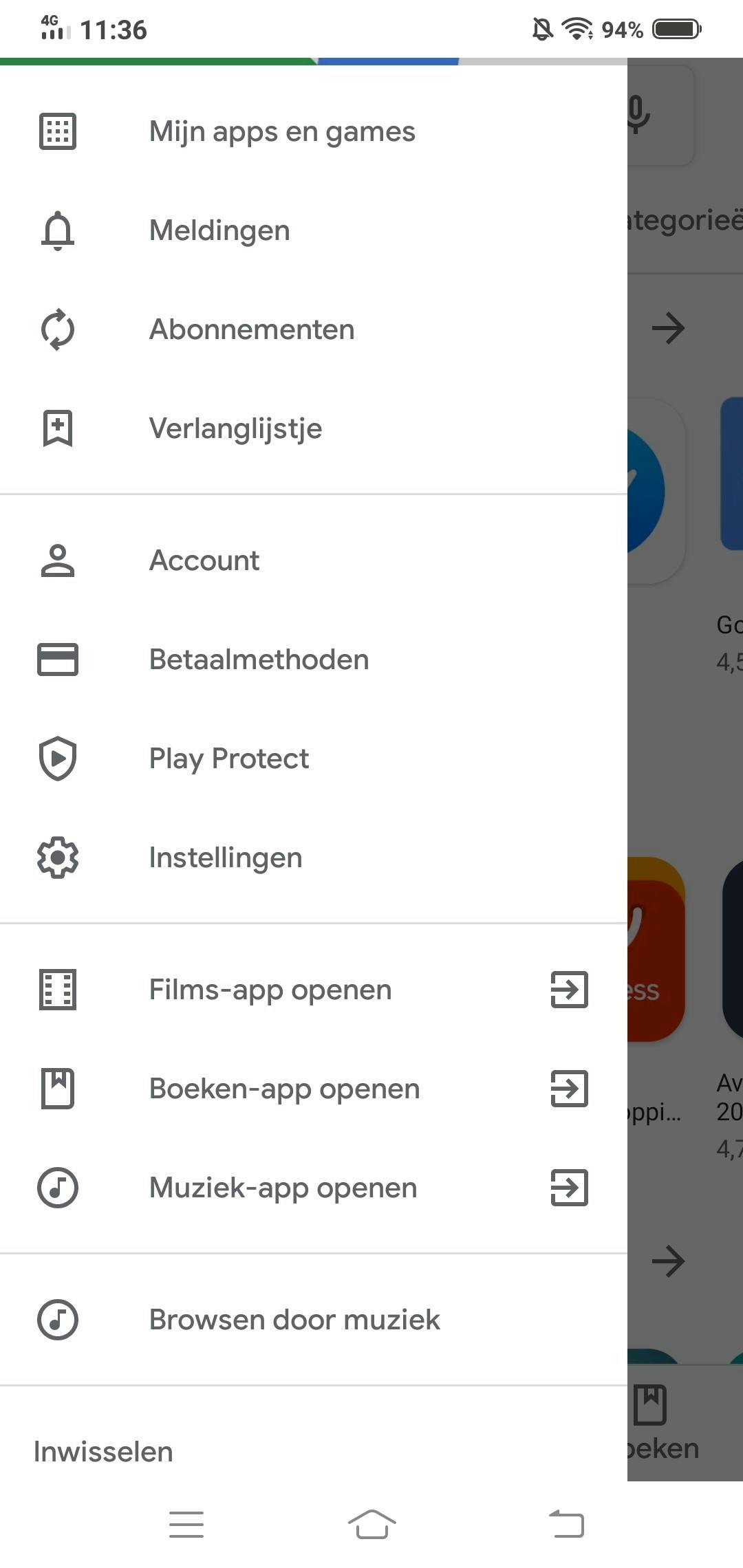Select Films-app openen
743x1568 pixels.
(x=270, y=990)
